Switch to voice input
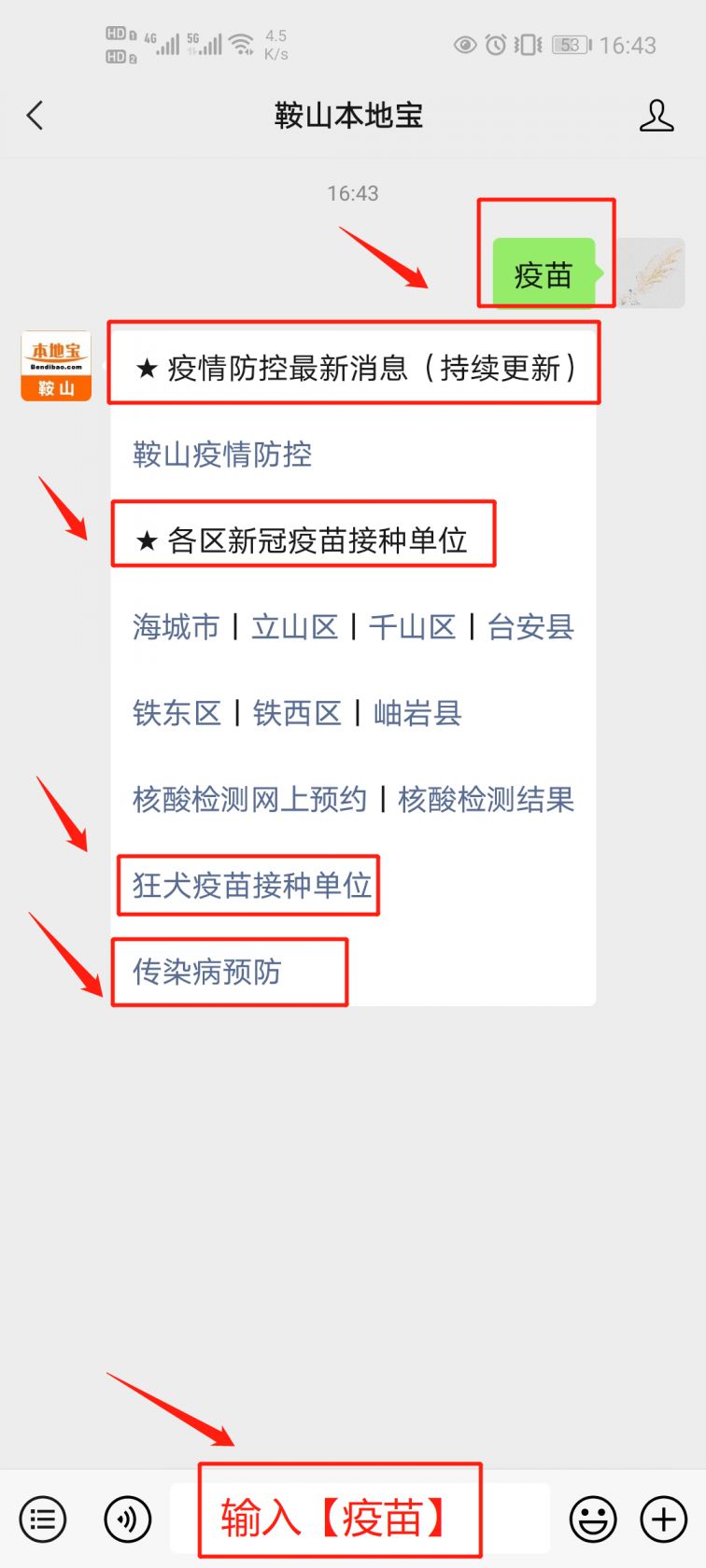This screenshot has width=706, height=1568. point(128,1519)
